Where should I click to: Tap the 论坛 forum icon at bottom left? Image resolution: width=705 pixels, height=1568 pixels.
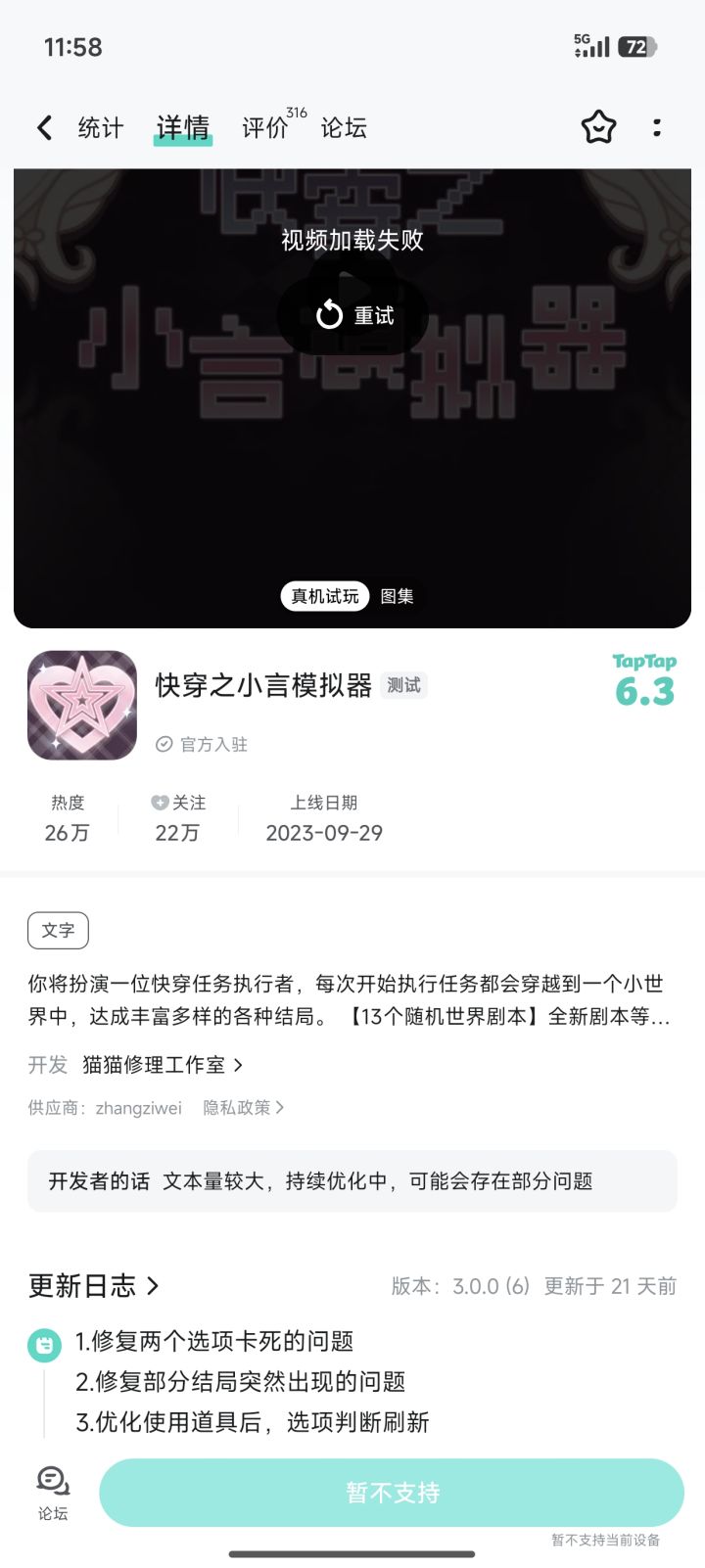51,1490
